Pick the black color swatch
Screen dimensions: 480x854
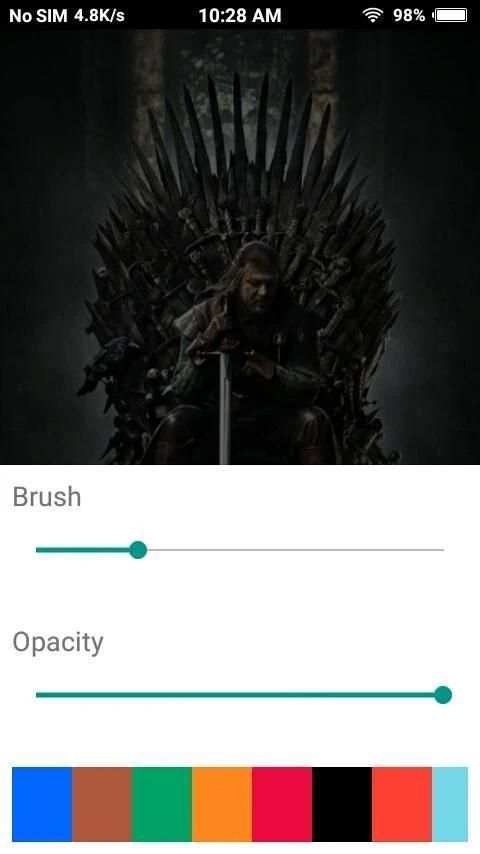tap(342, 804)
